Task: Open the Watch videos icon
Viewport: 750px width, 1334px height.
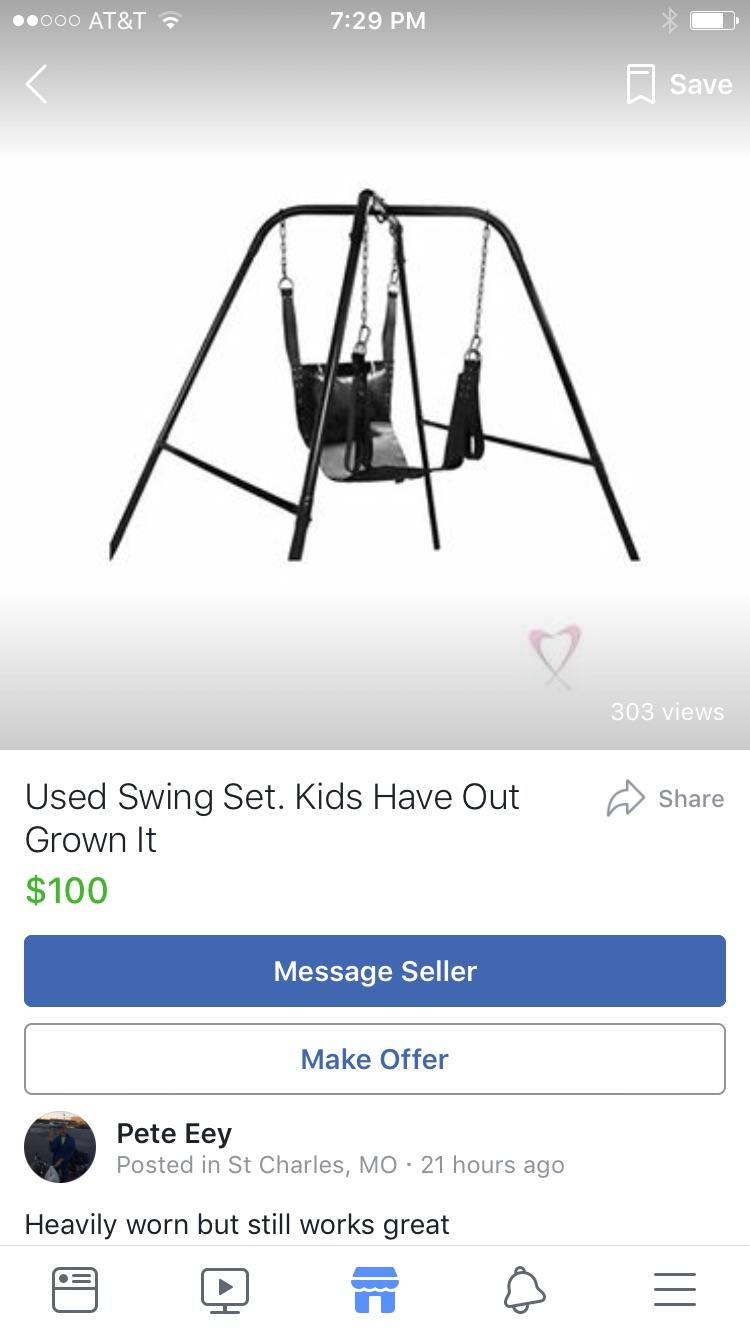Action: [x=224, y=1289]
